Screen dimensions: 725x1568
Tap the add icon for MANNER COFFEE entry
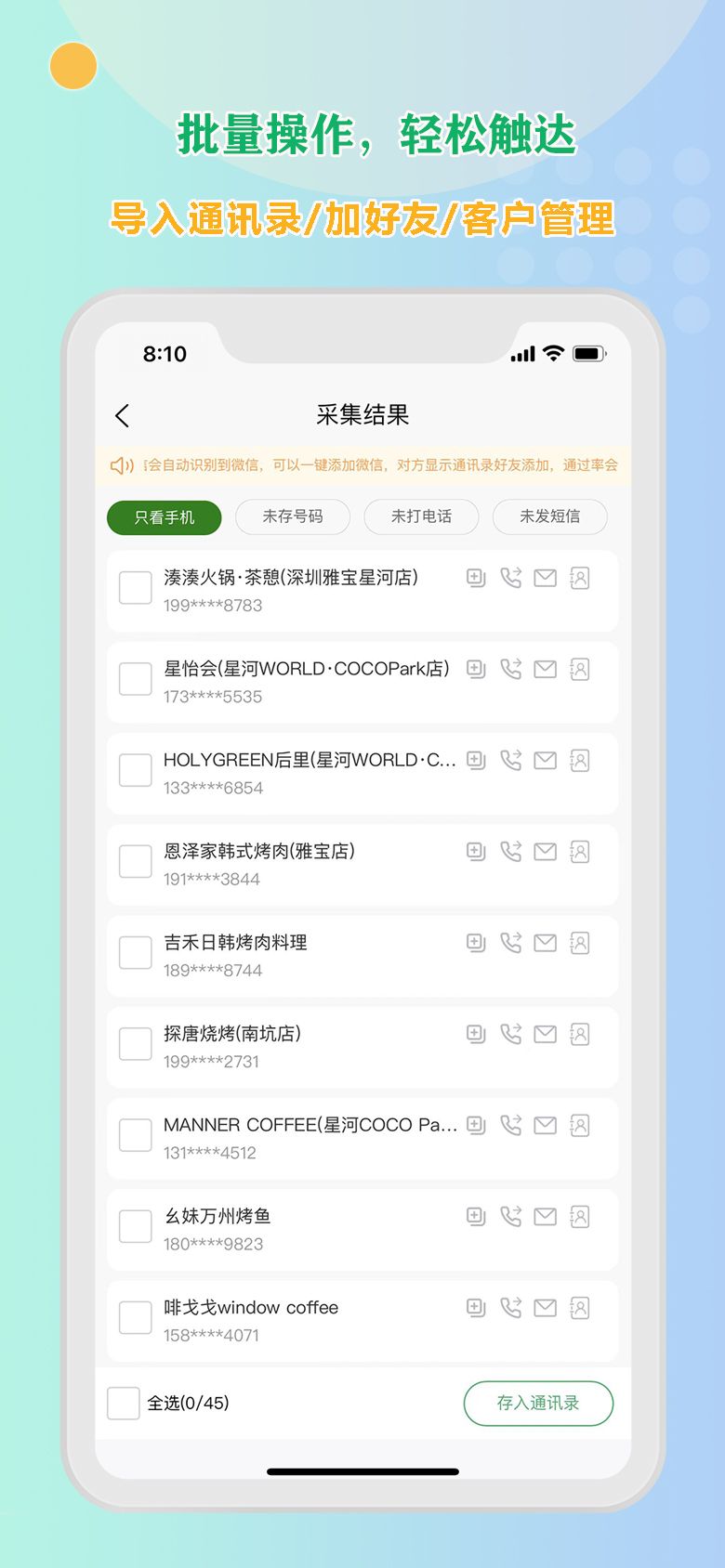(x=476, y=1123)
